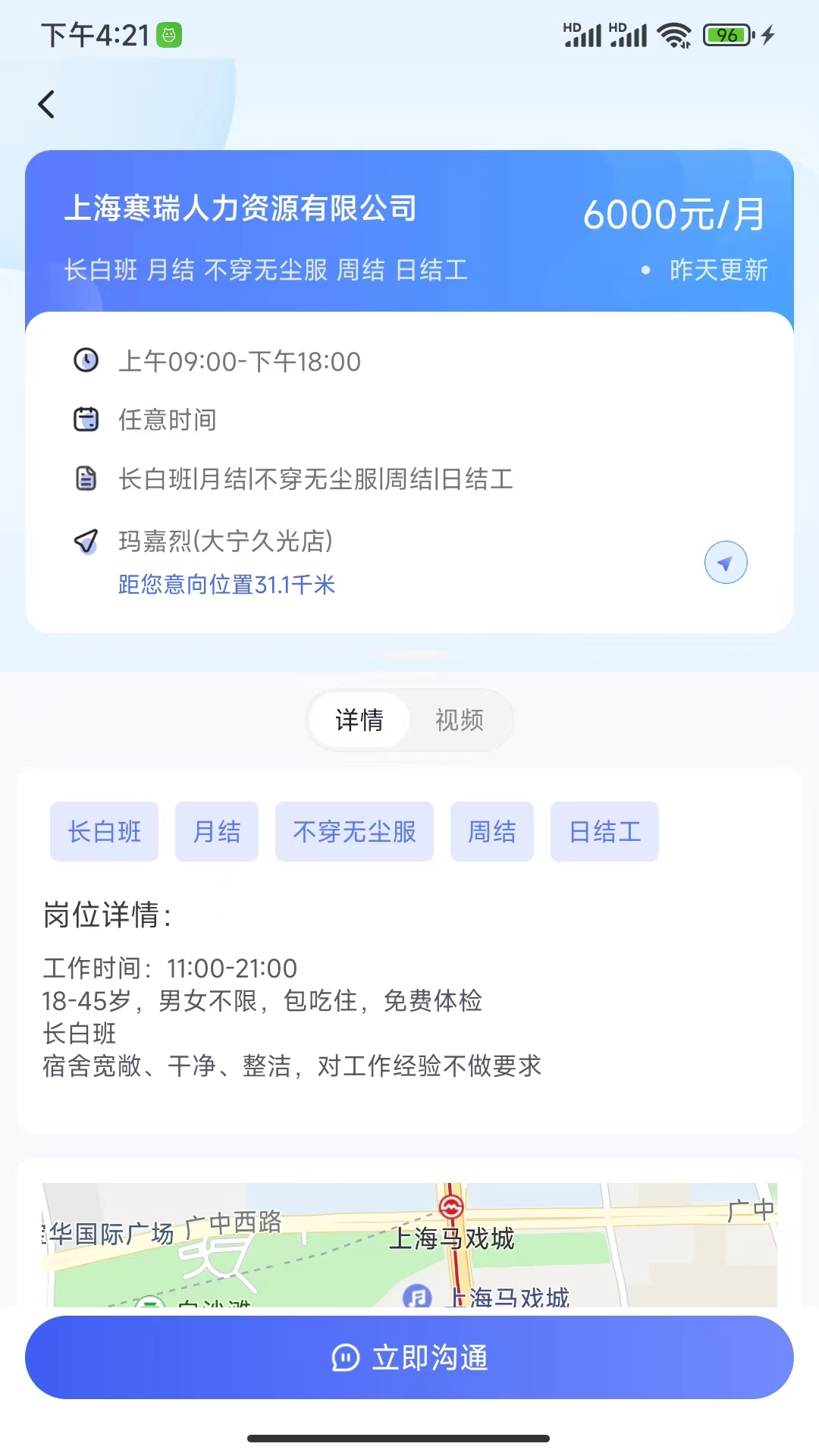Image resolution: width=819 pixels, height=1456 pixels.
Task: Tap the back arrow at top left
Action: pyautogui.click(x=47, y=104)
